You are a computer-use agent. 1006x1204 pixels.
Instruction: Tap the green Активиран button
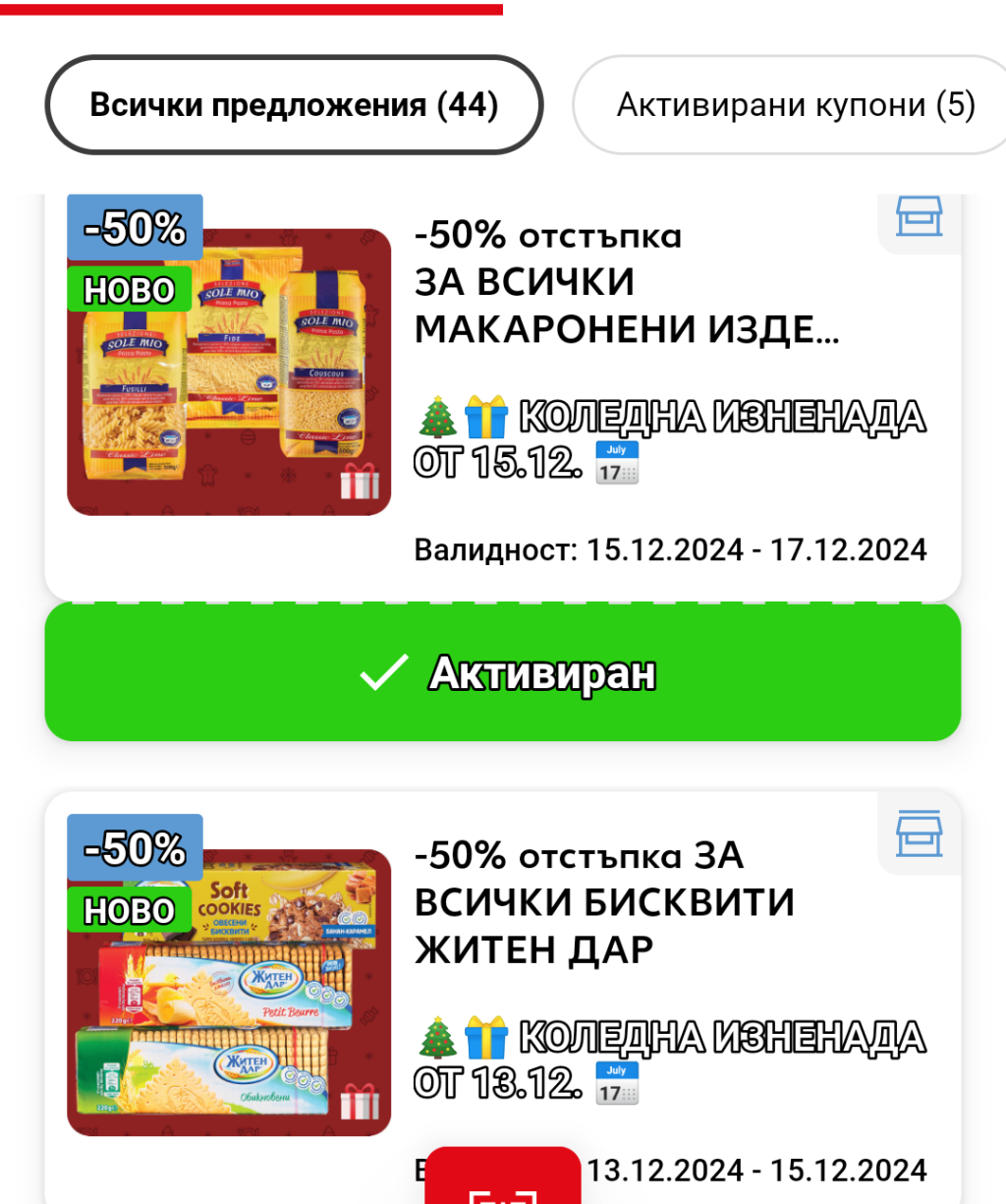502,672
